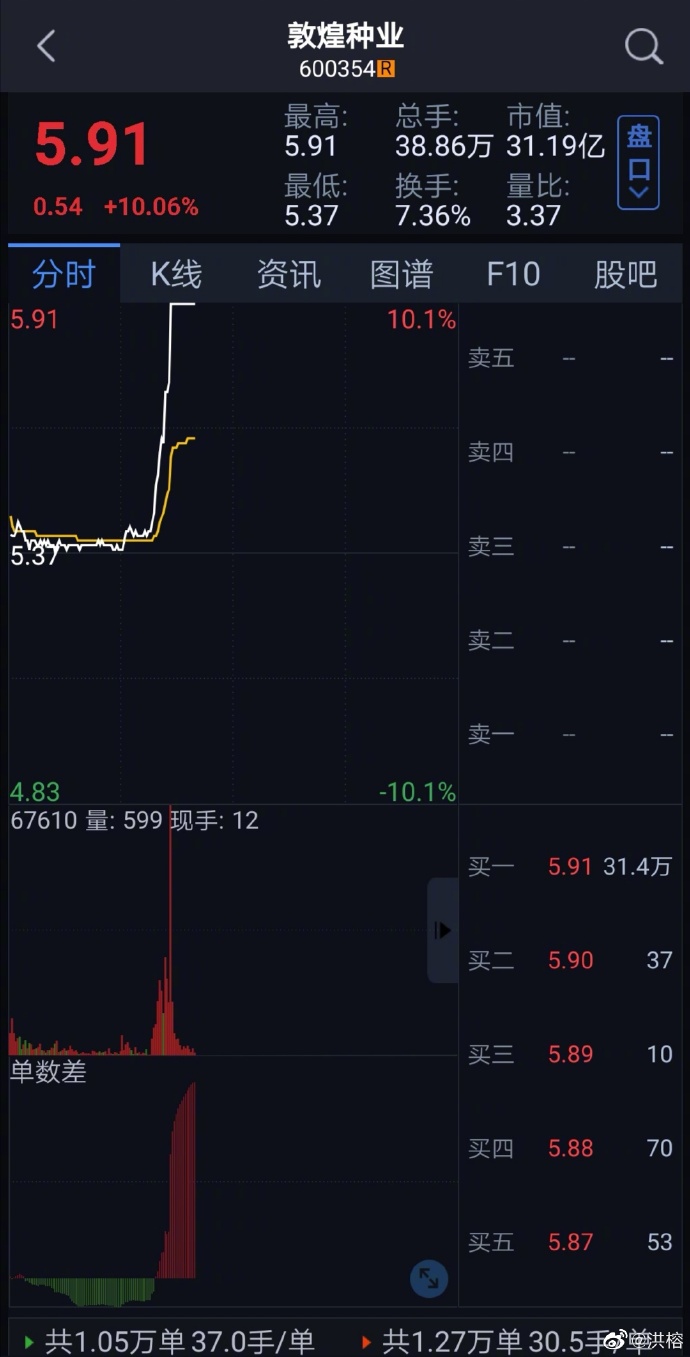Screen dimensions: 690x1357
Task: Open the 资讯 tab
Action: pos(288,273)
